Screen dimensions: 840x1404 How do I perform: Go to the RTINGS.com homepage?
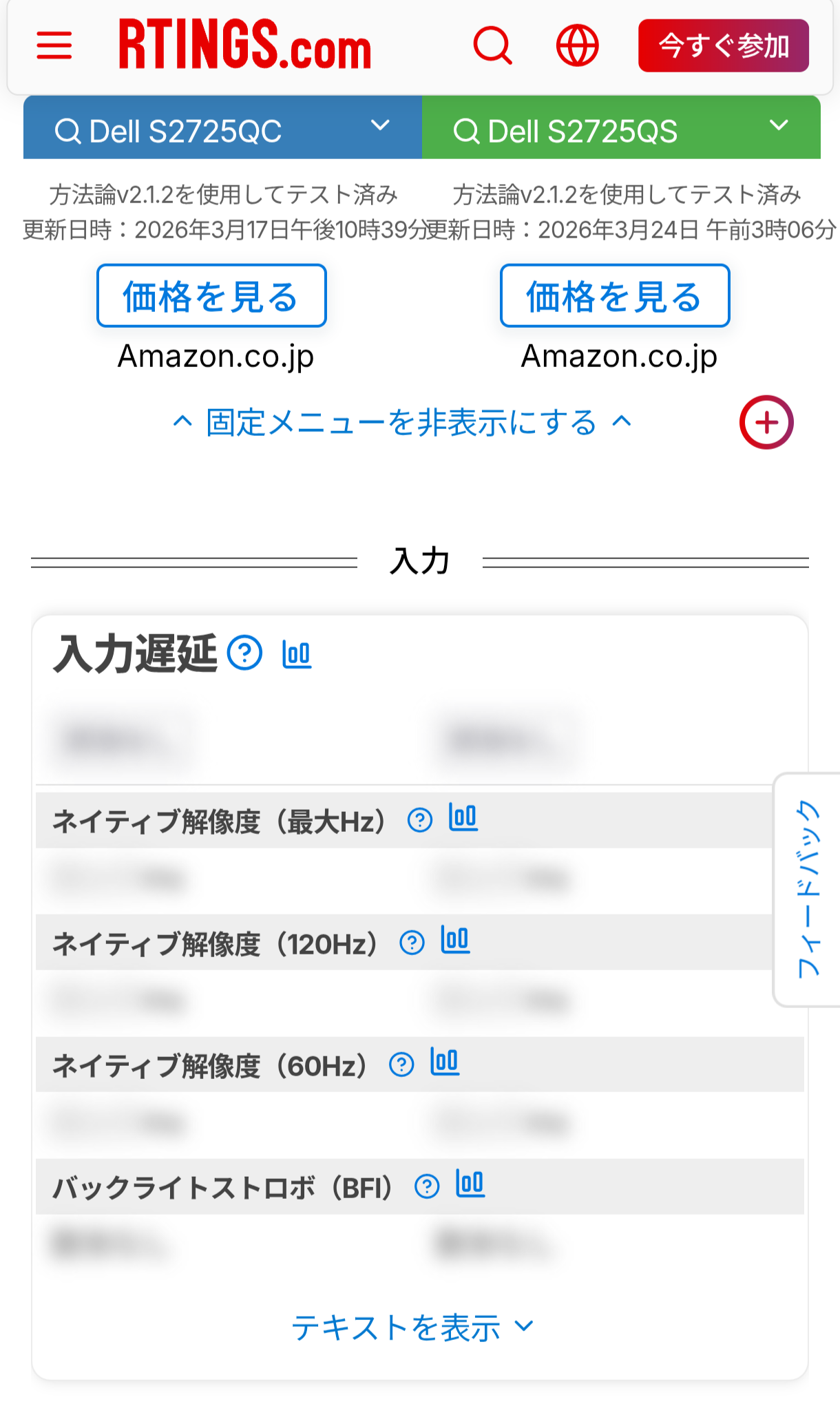tap(245, 45)
